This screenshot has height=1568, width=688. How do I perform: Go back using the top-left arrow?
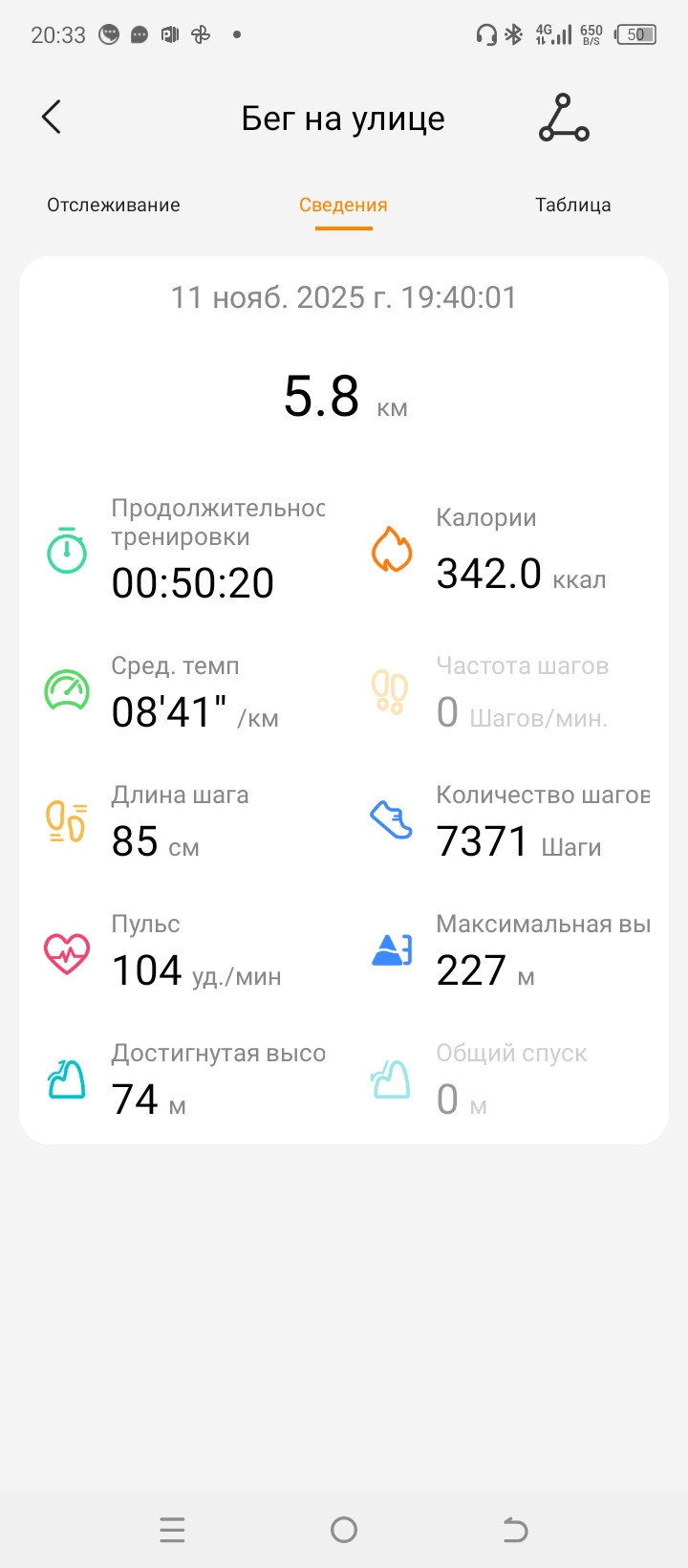[x=52, y=118]
